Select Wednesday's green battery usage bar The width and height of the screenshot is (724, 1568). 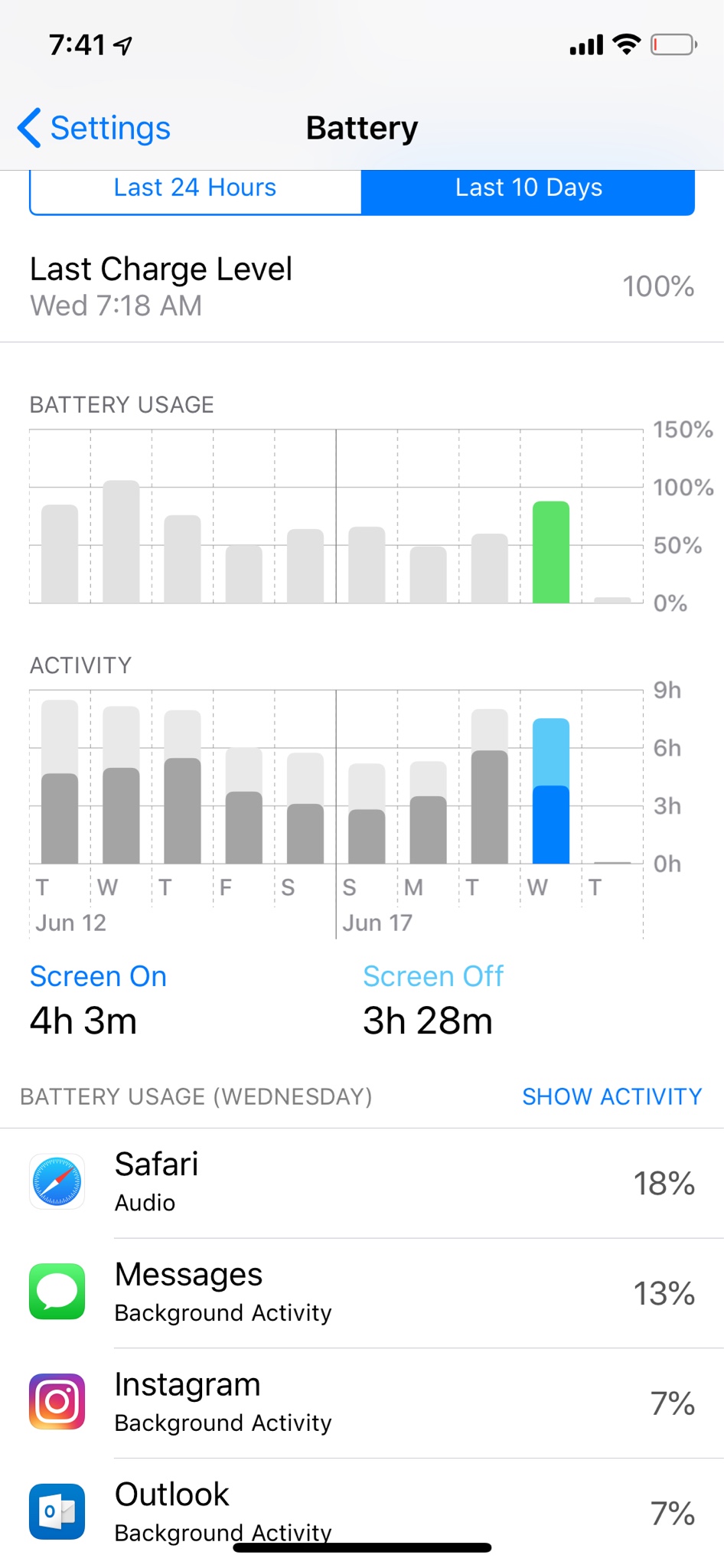(551, 553)
